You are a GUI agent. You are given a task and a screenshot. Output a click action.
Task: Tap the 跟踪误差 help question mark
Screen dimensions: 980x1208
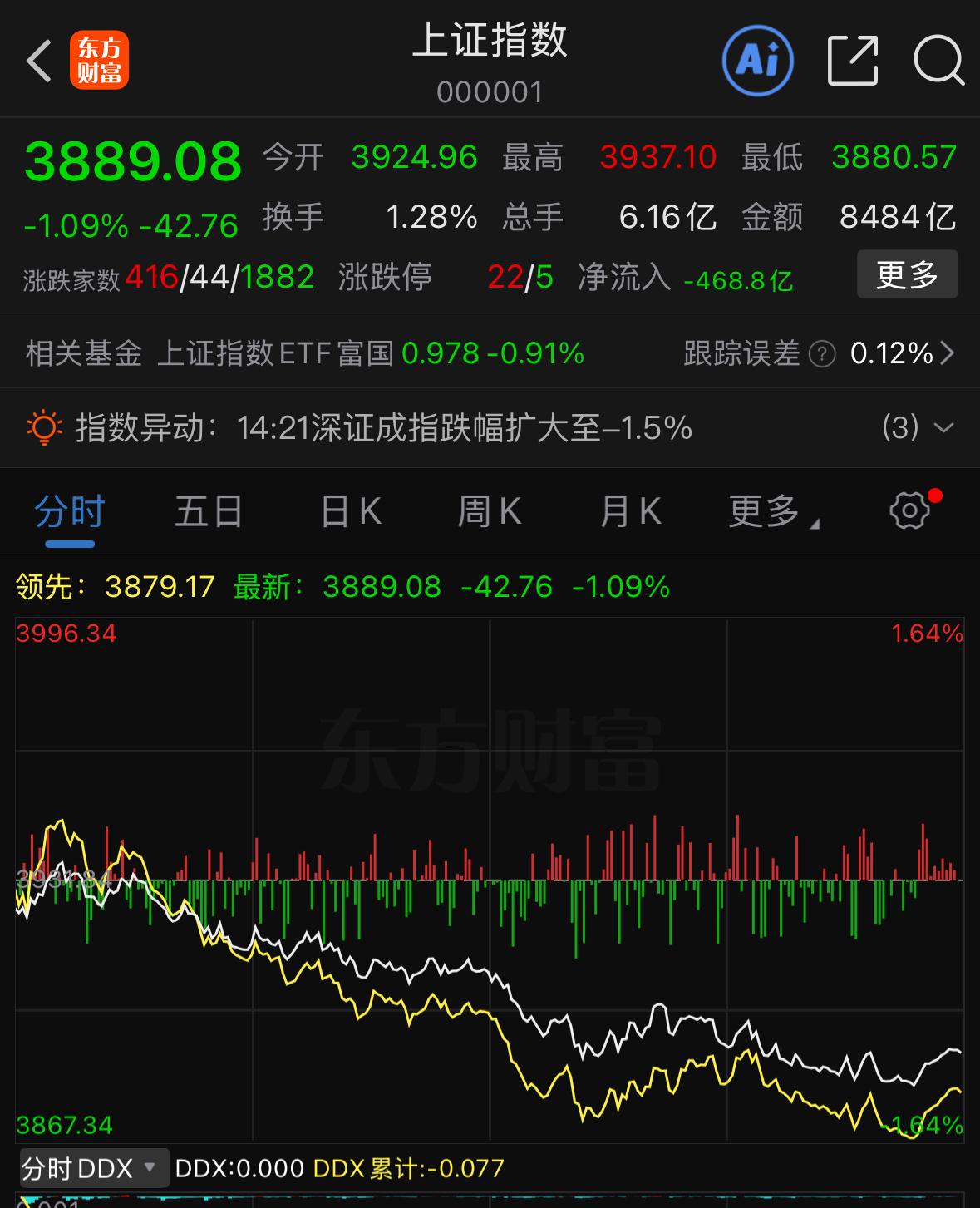[x=821, y=354]
